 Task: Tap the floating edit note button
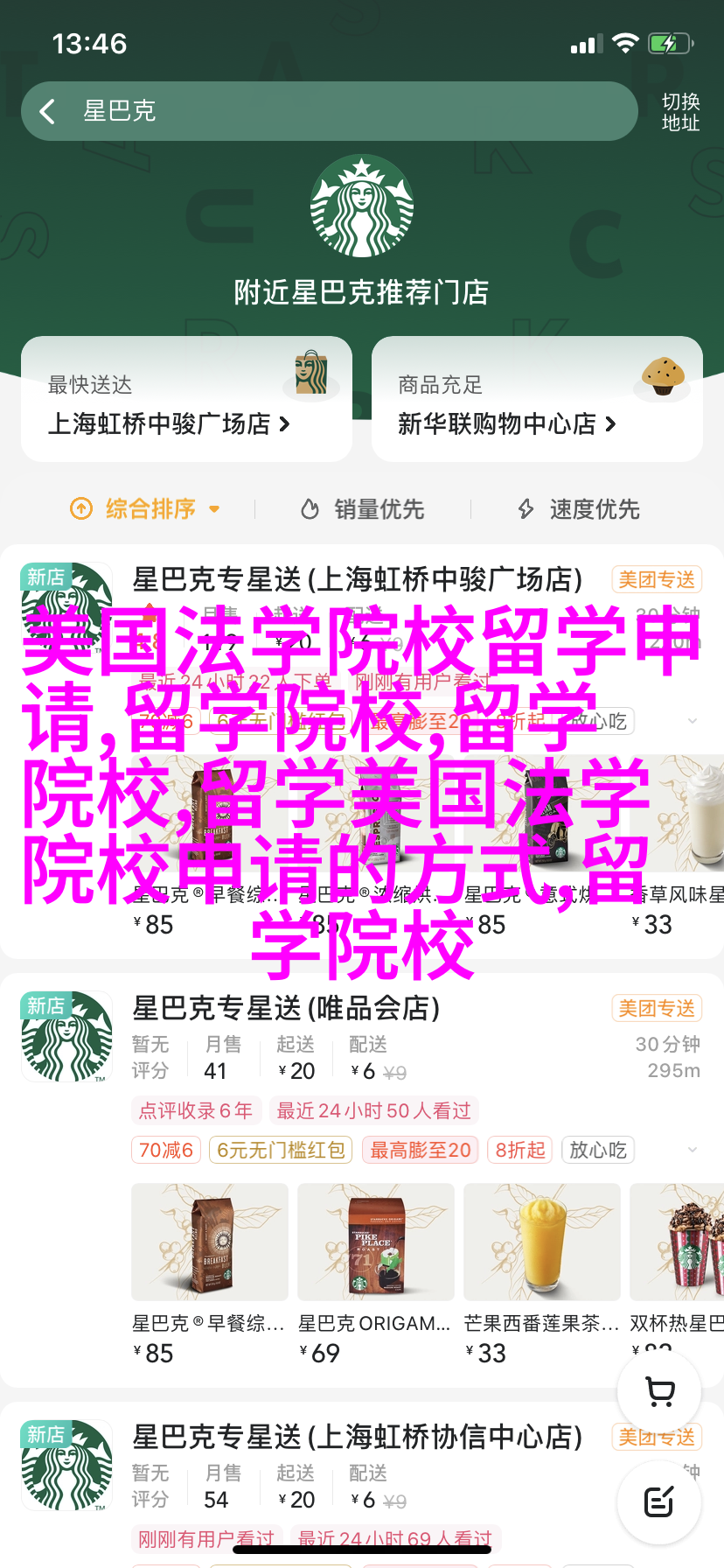point(659,1501)
